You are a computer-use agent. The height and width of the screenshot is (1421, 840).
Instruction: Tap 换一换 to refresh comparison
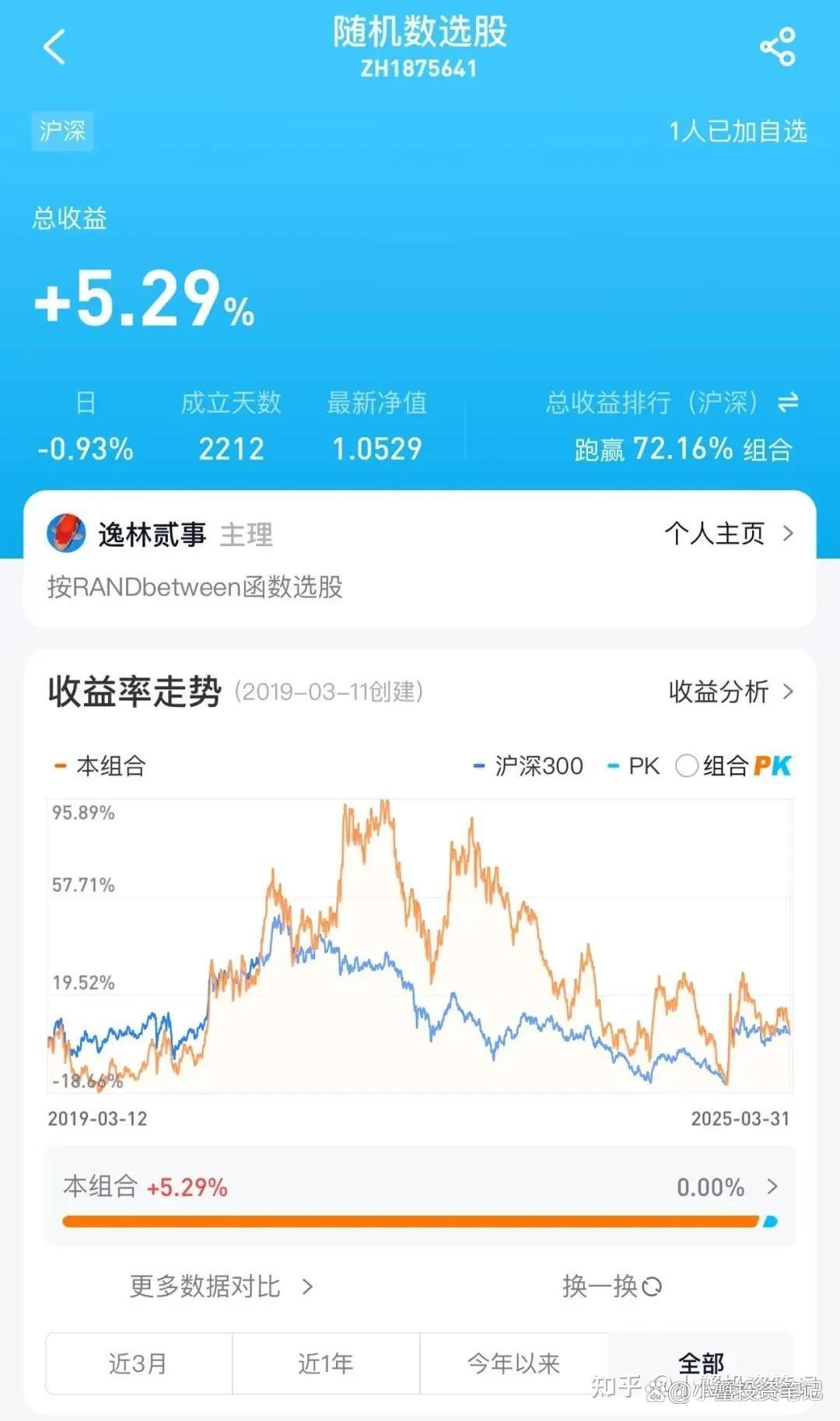coord(611,1286)
